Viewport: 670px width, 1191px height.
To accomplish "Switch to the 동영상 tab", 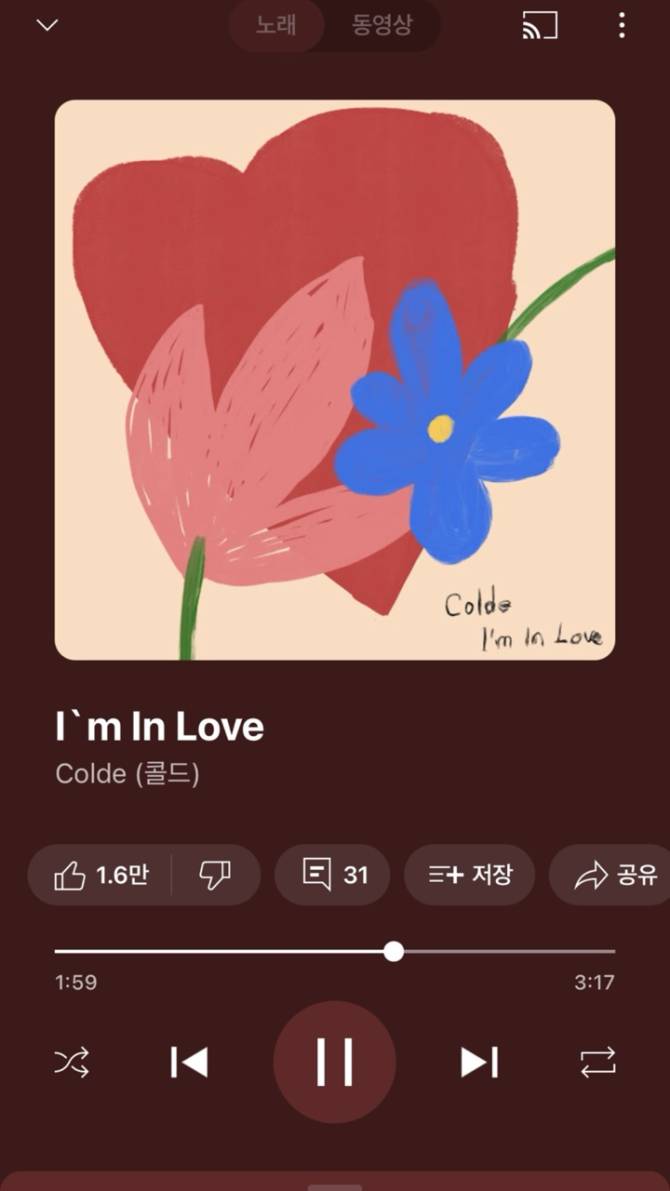I will pyautogui.click(x=382, y=25).
